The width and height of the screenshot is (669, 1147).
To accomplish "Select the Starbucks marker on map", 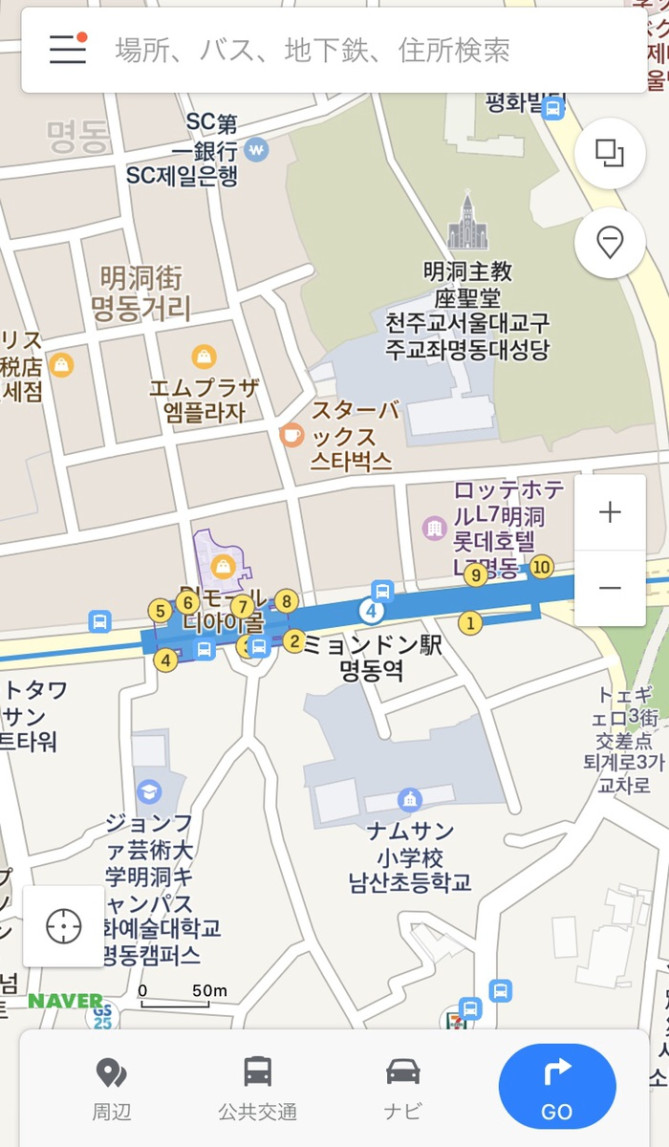I will (291, 434).
